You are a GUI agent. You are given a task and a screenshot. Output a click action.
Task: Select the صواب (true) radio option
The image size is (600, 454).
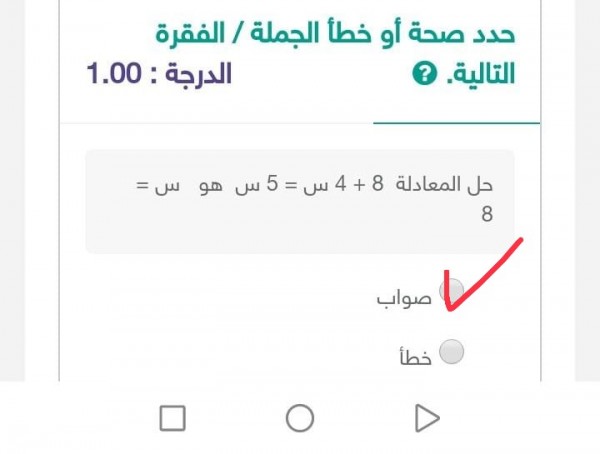pyautogui.click(x=453, y=290)
